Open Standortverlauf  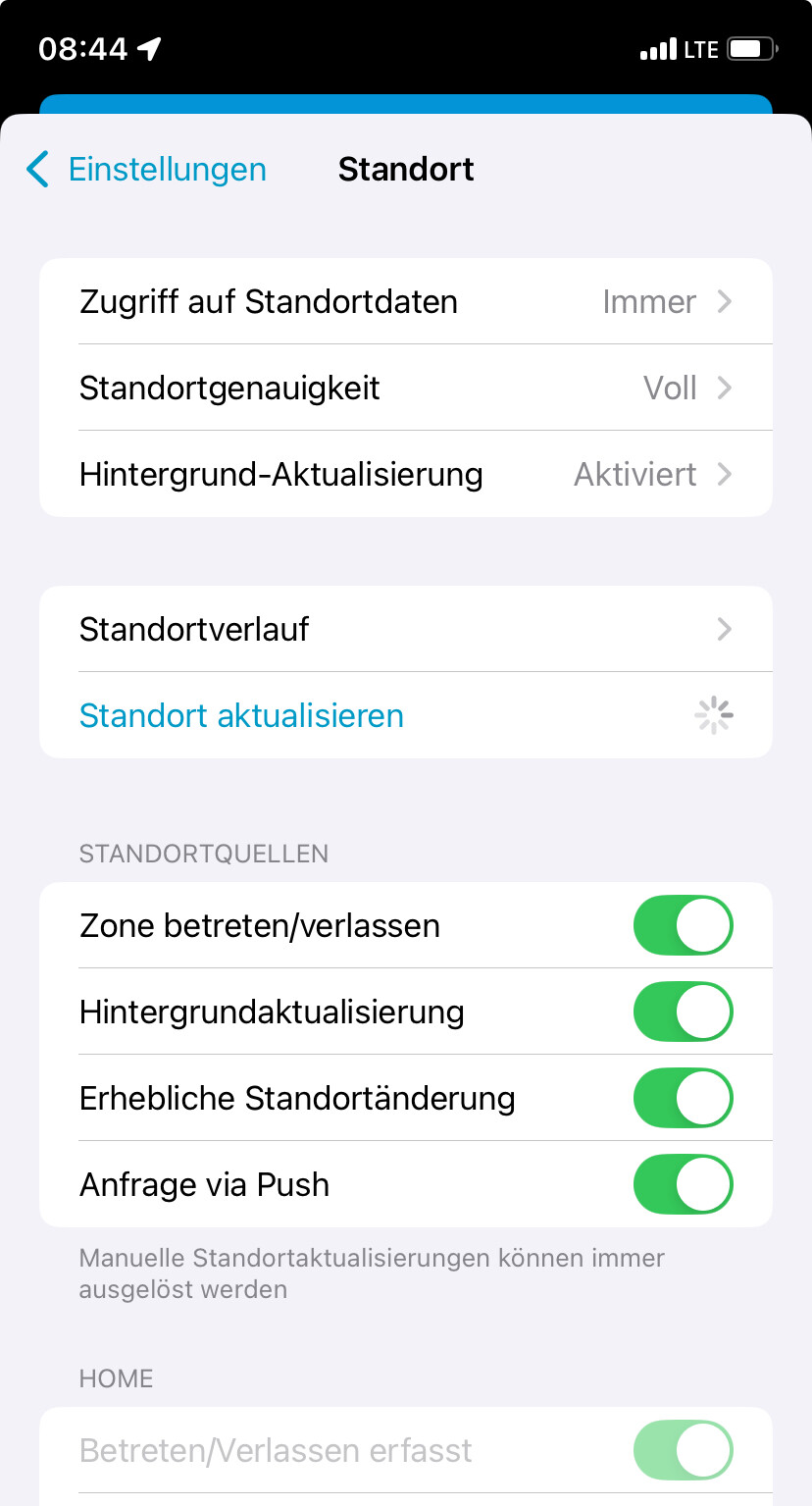405,629
